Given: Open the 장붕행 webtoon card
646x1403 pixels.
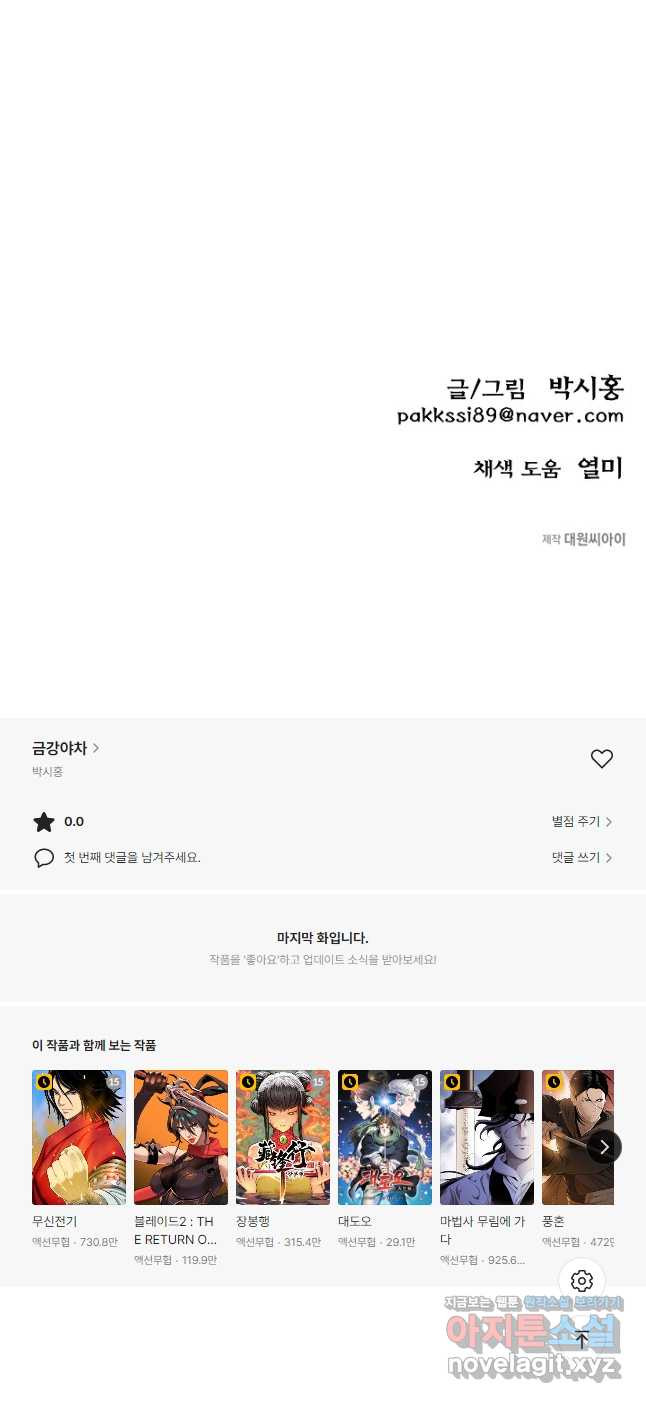Looking at the screenshot, I should (x=283, y=1138).
